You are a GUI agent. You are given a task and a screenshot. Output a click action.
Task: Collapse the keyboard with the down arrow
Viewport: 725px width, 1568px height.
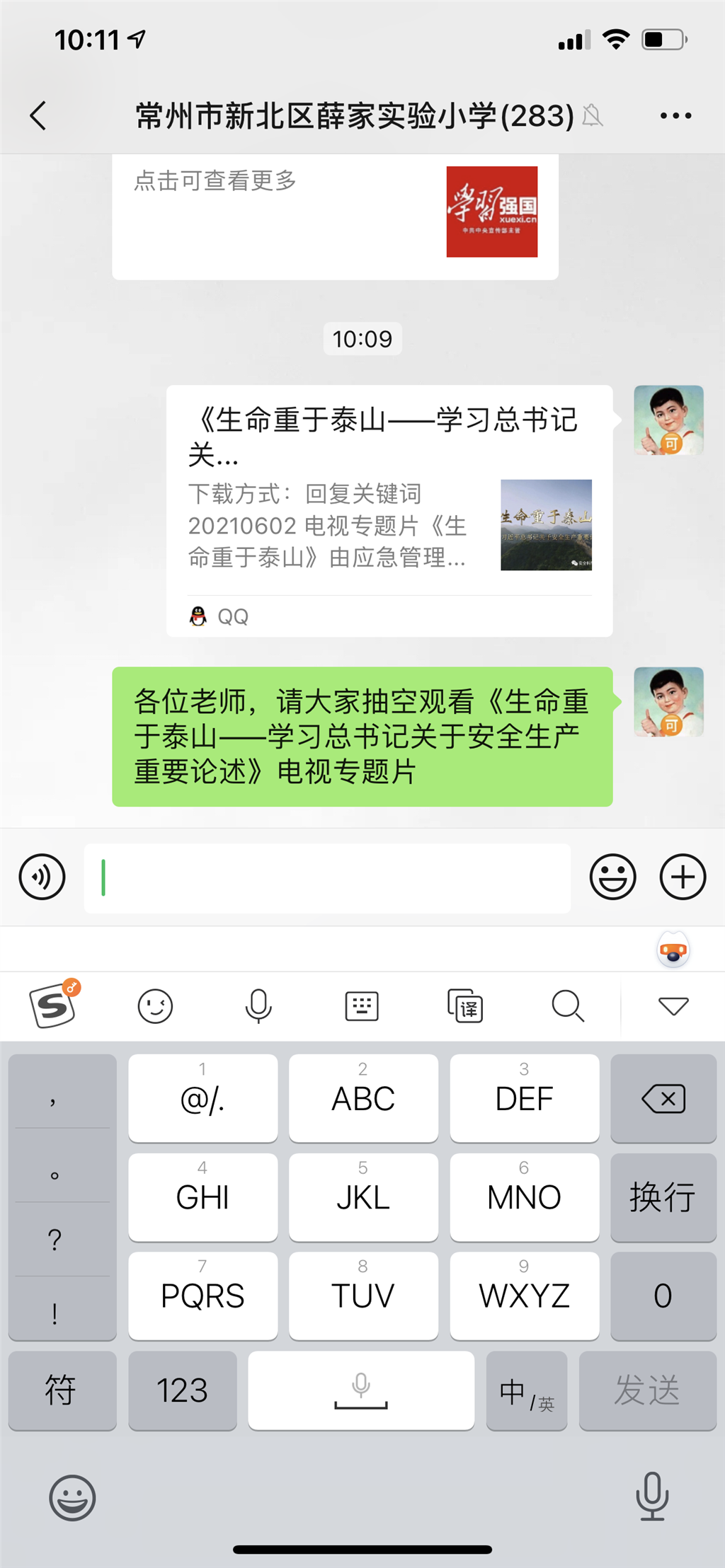pos(673,1005)
